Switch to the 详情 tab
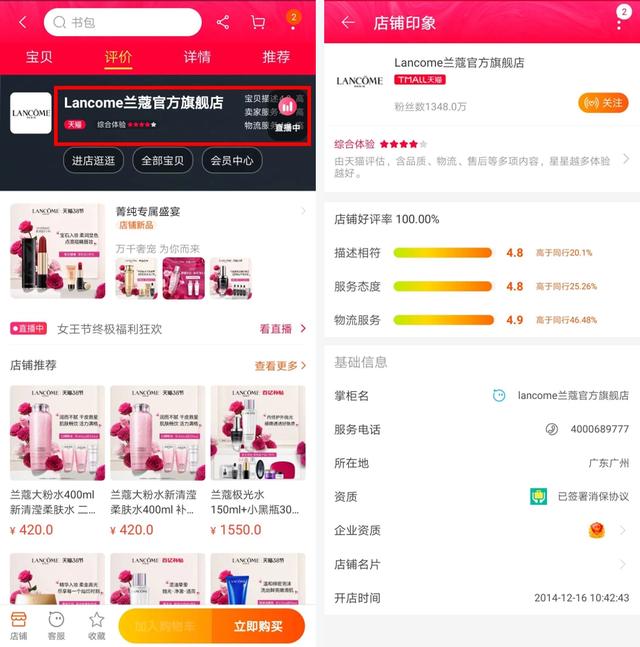Viewport: 640px width, 647px height. [197, 56]
